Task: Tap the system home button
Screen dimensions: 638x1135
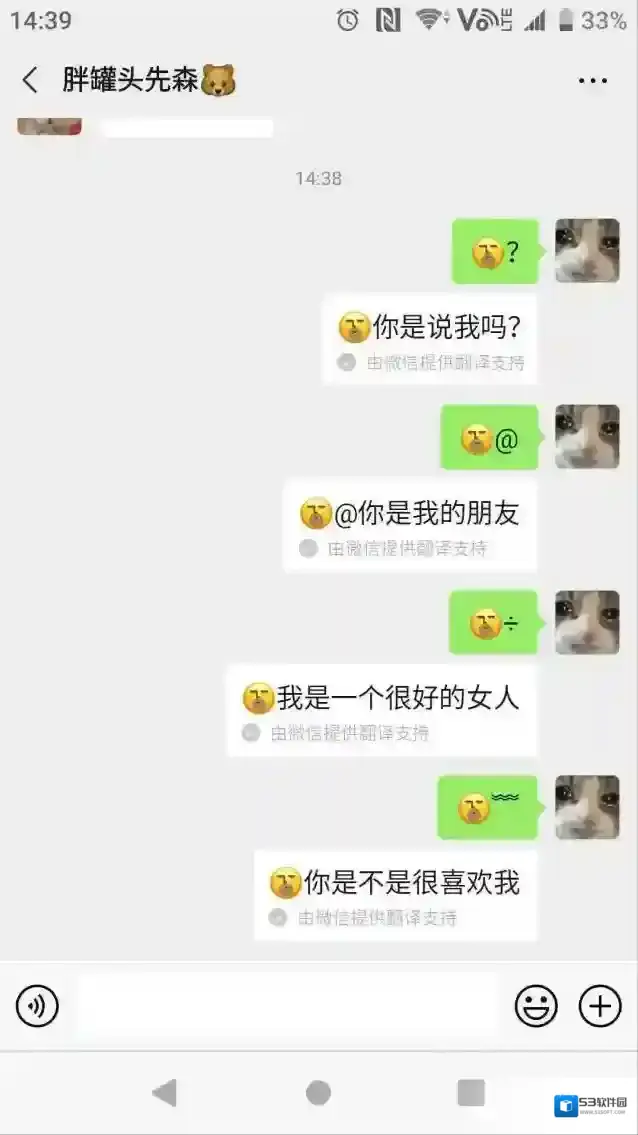Action: pyautogui.click(x=318, y=1093)
